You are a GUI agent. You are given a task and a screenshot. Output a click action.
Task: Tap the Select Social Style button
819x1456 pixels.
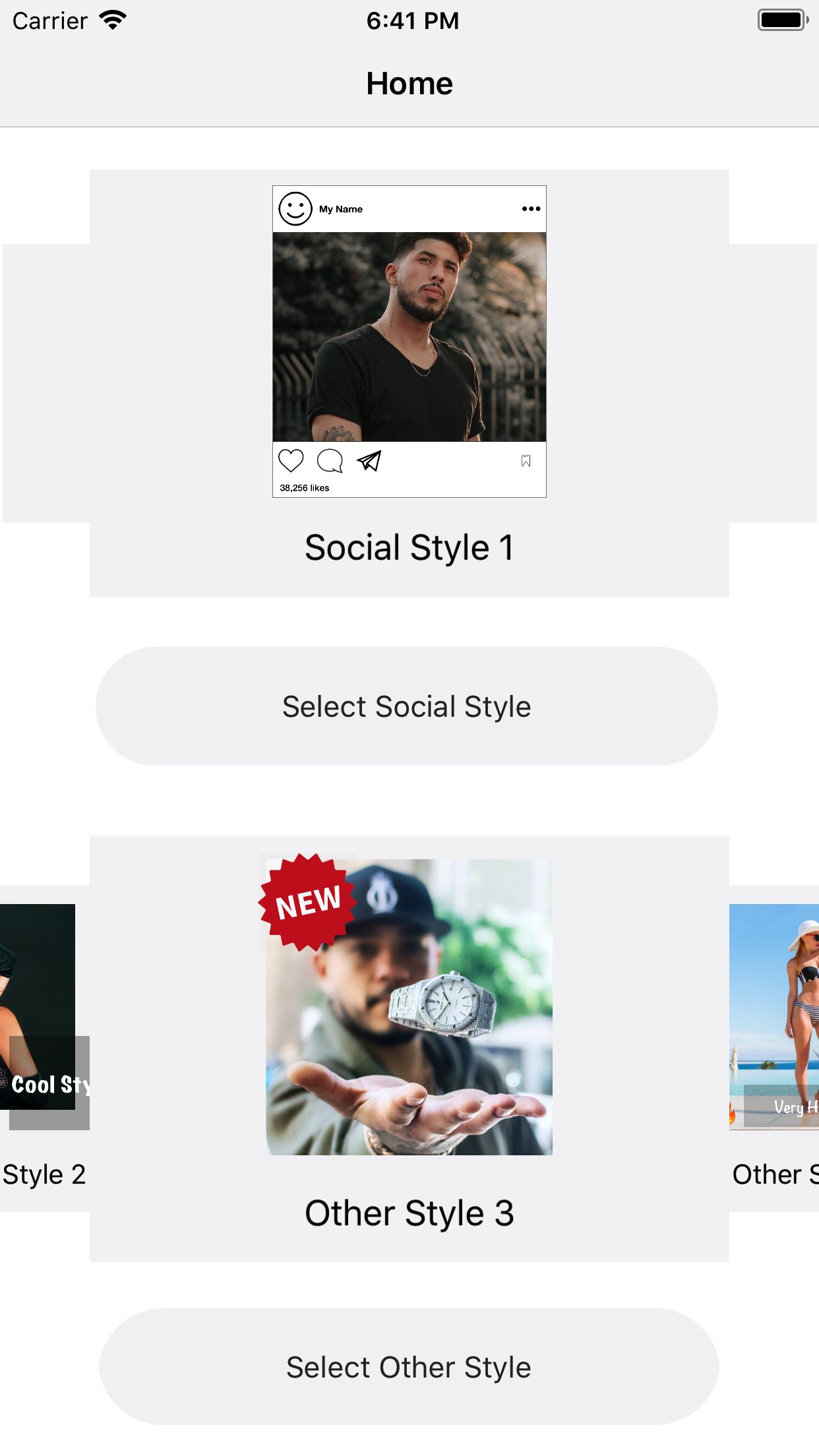407,706
